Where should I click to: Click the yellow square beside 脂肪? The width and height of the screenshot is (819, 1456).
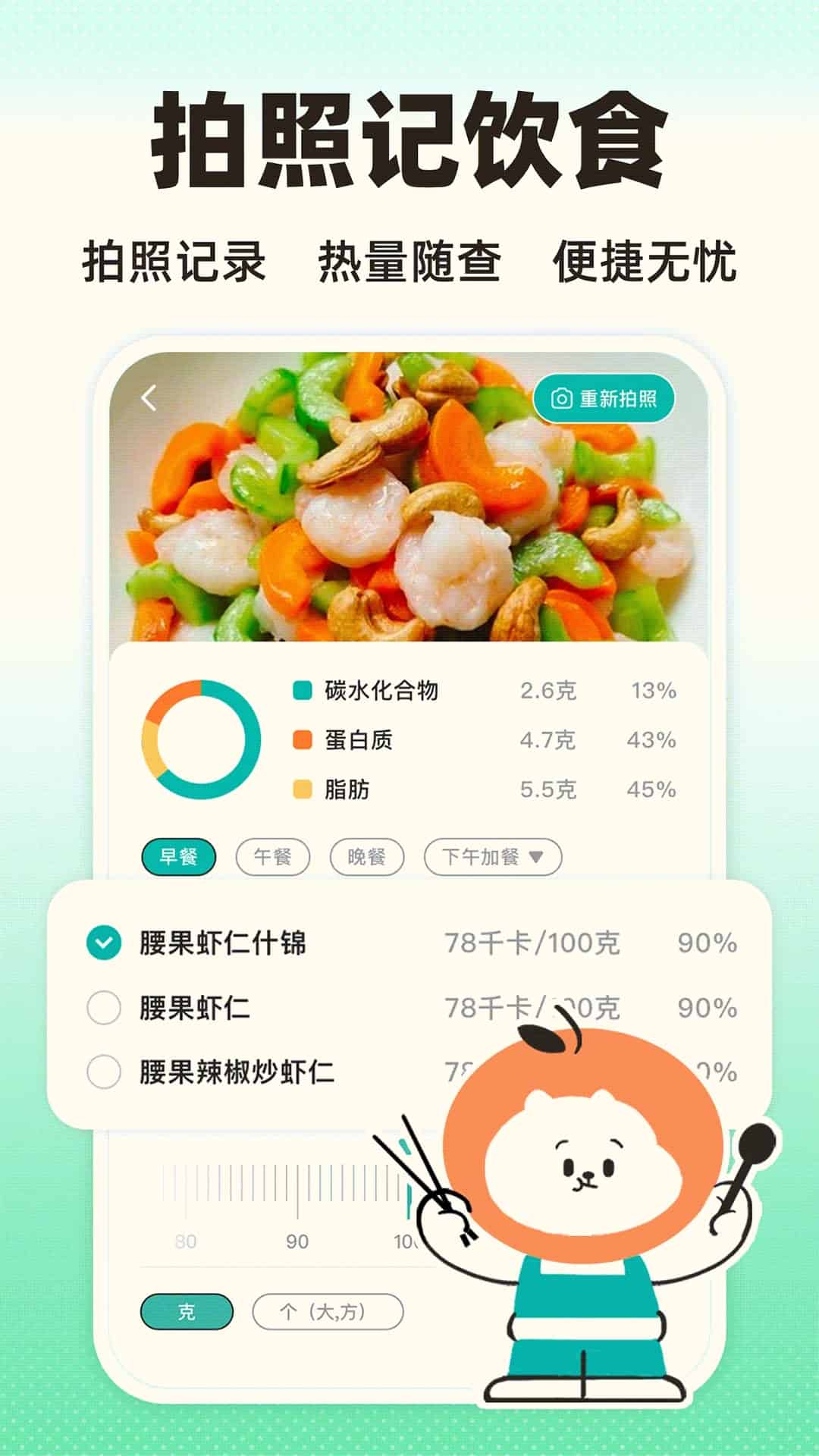(300, 789)
